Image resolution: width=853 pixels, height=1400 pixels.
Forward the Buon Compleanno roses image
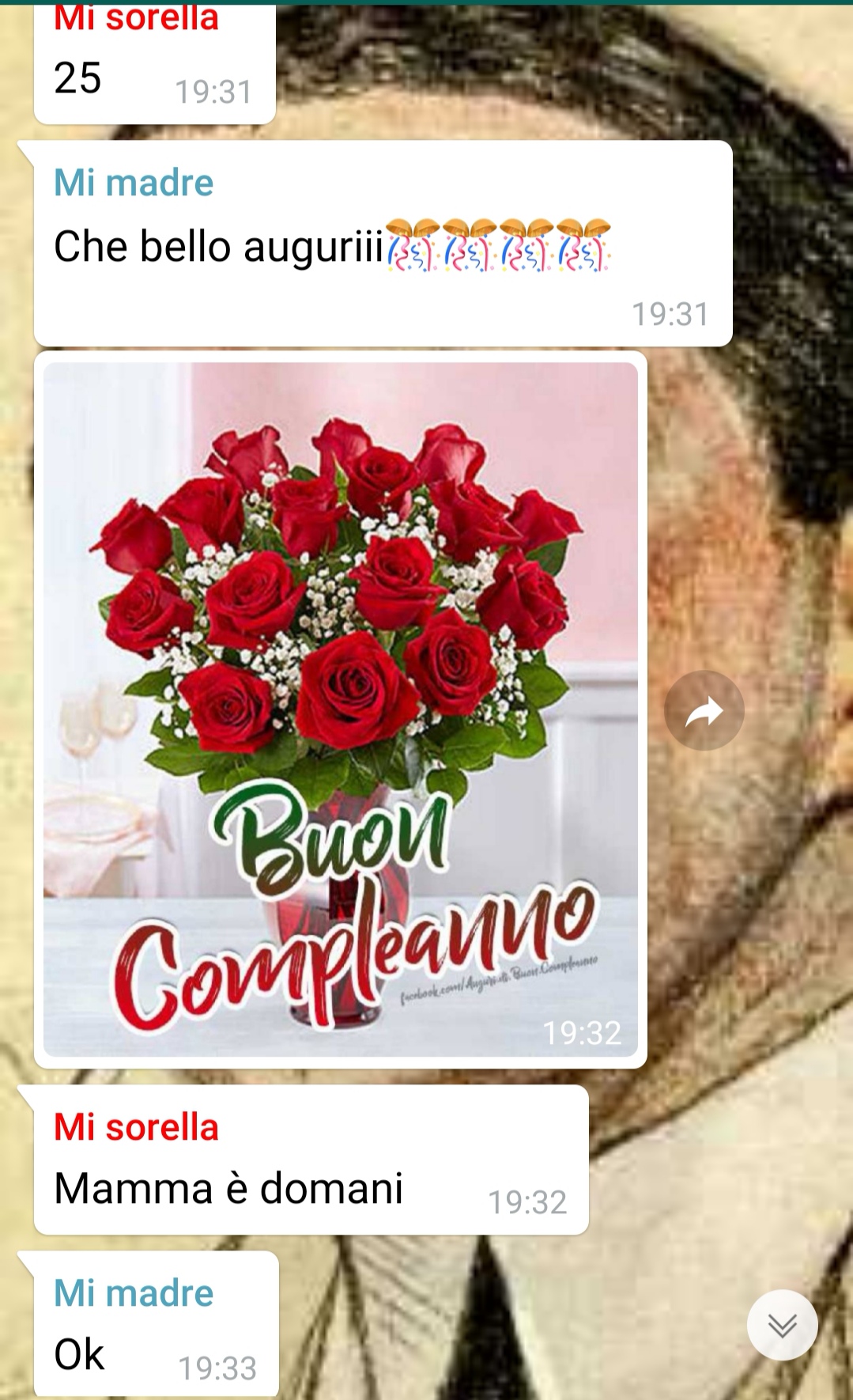pos(704,710)
